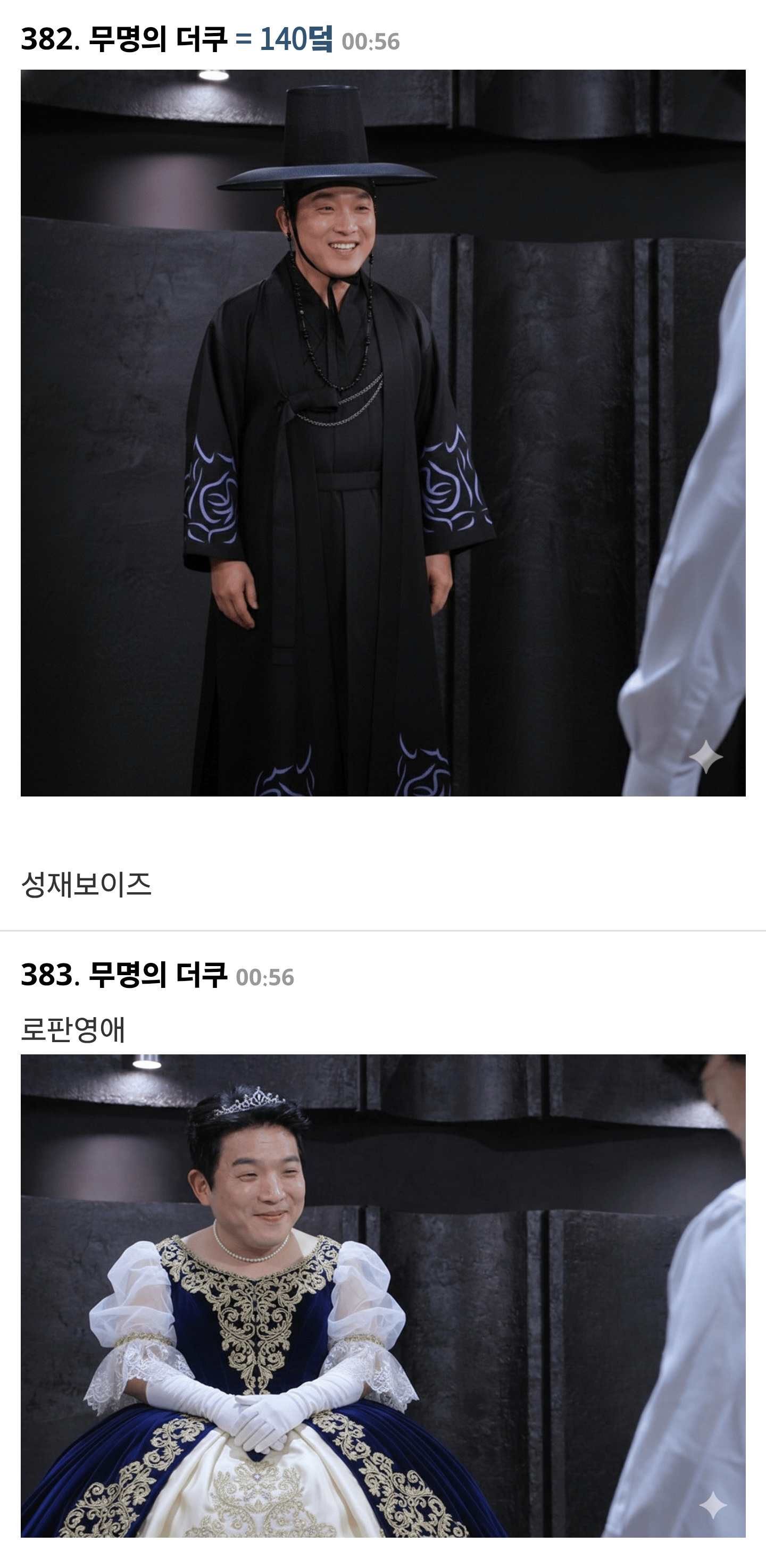
Task: Enlarge the image in comment 383
Action: click(382, 1295)
